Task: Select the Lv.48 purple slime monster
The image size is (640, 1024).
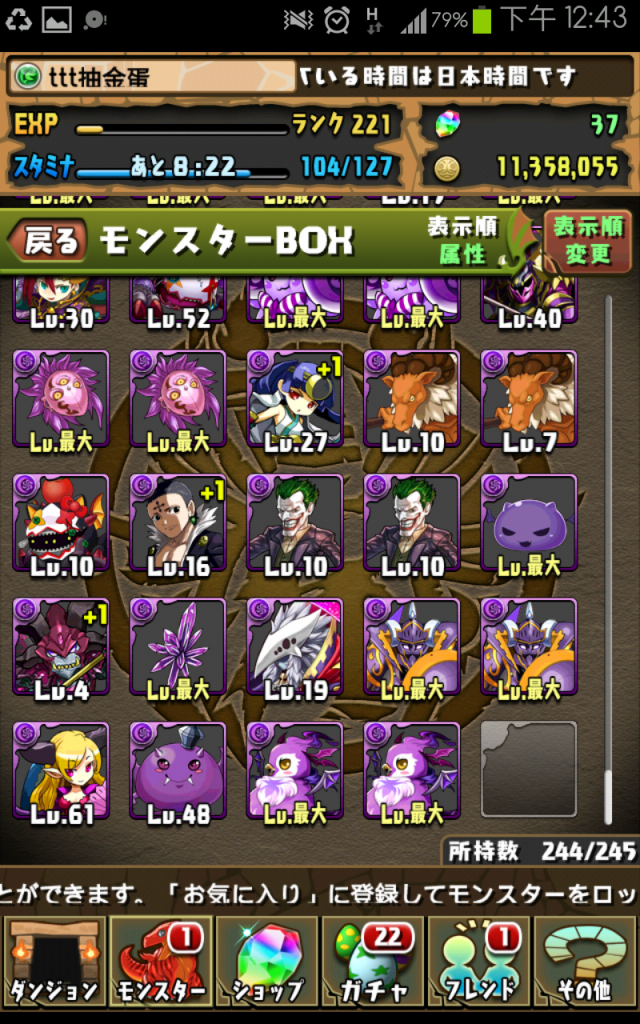Action: click(178, 771)
